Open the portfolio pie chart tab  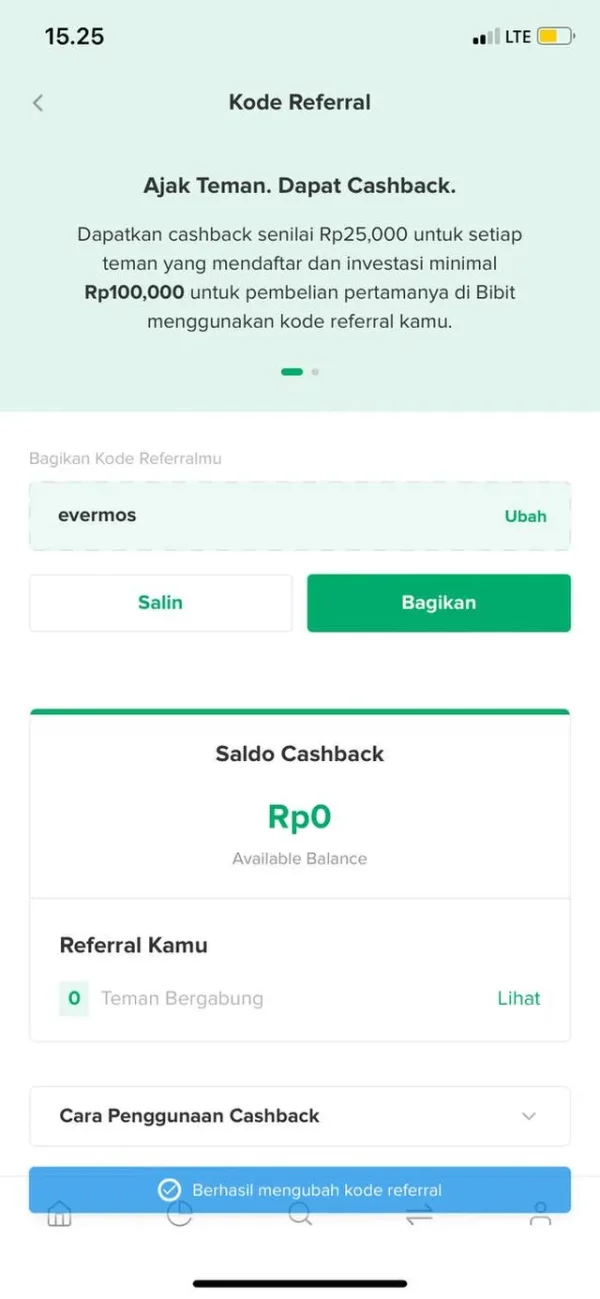point(180,1217)
